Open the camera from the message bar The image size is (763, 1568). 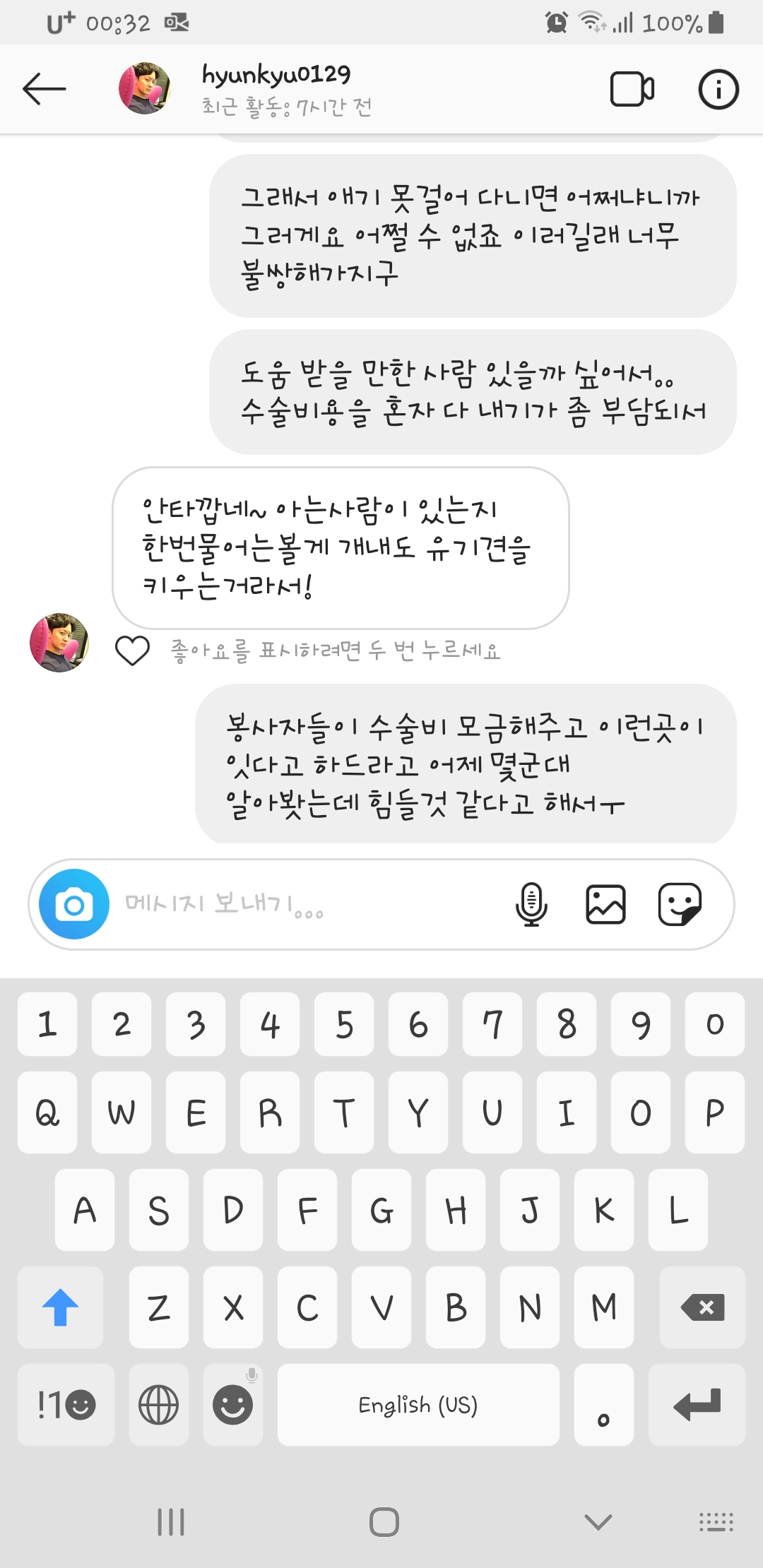click(74, 904)
